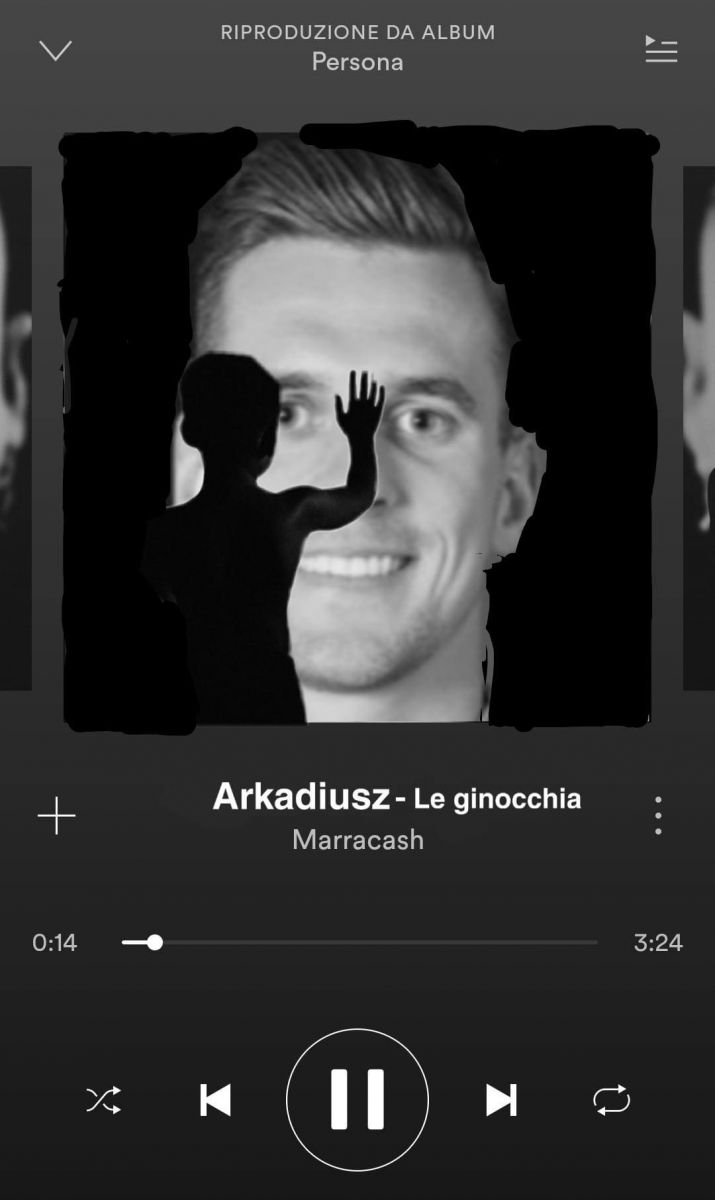The image size is (715, 1200).
Task: Toggle shuffle mode
Action: (104, 1100)
